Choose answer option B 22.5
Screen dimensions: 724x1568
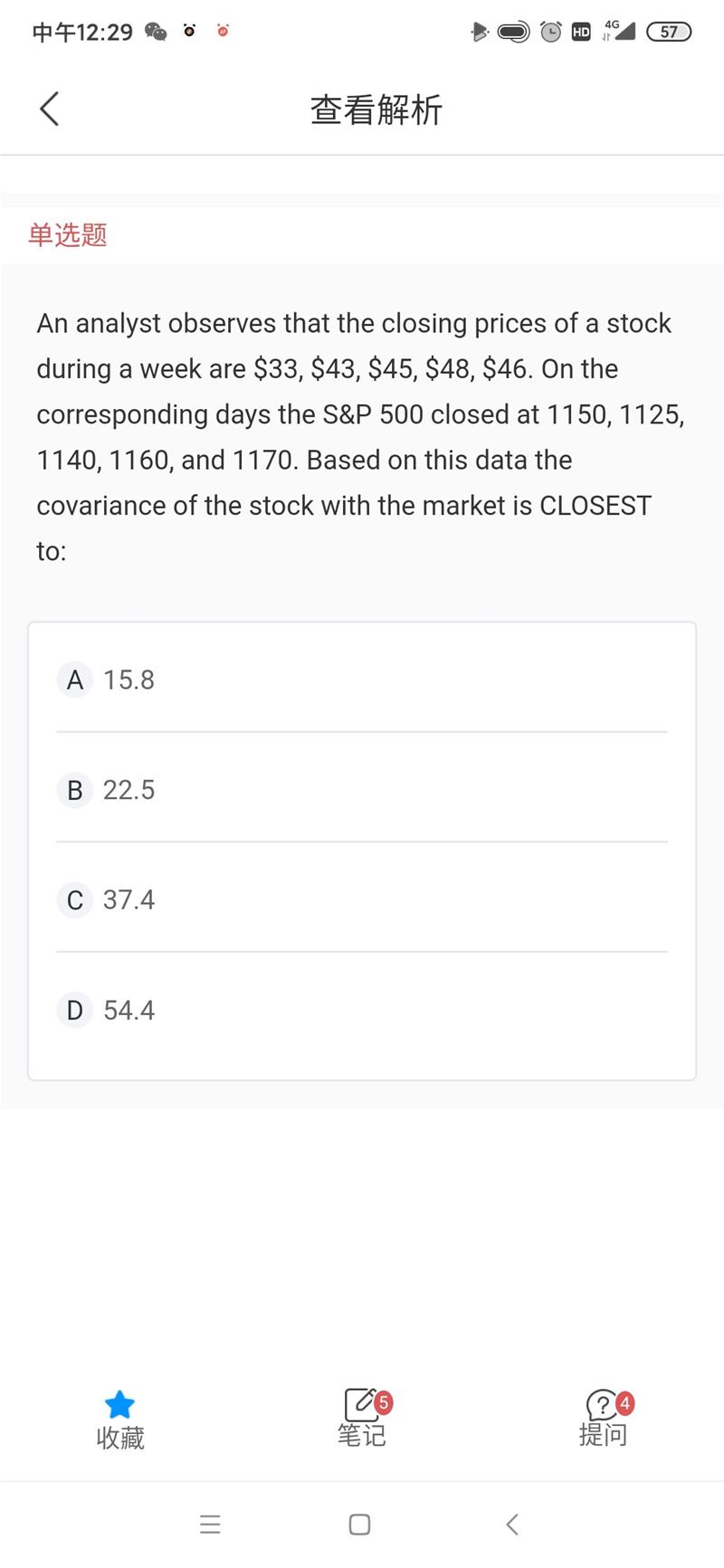(362, 789)
